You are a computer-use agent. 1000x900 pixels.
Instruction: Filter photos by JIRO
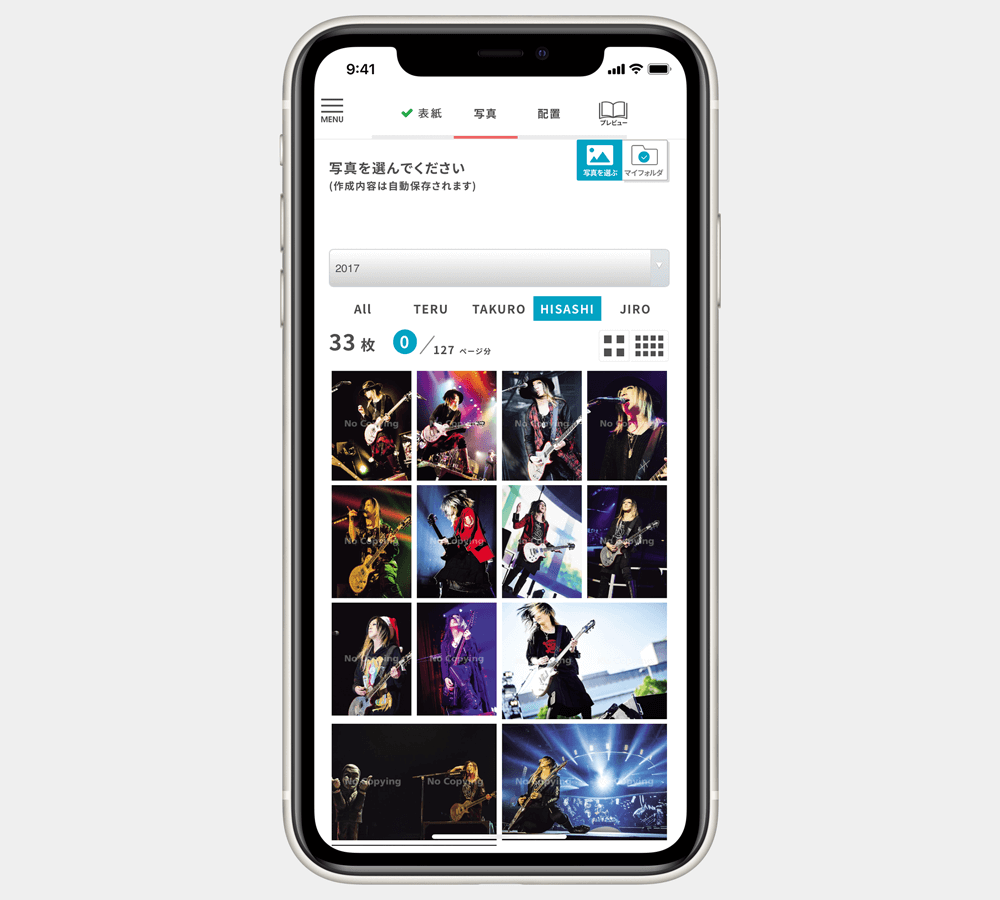pyautogui.click(x=635, y=309)
